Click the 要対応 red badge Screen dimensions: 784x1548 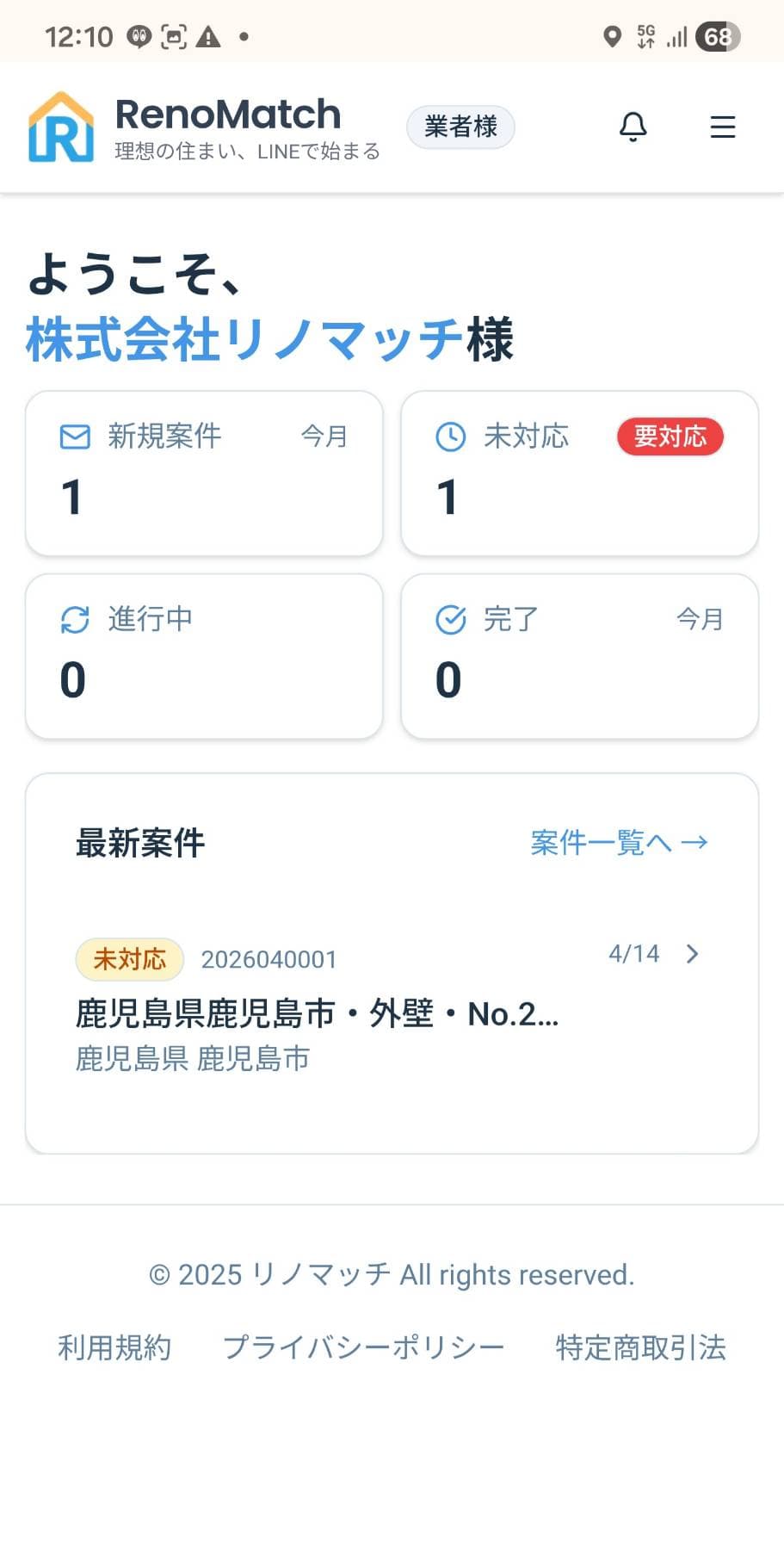[670, 437]
